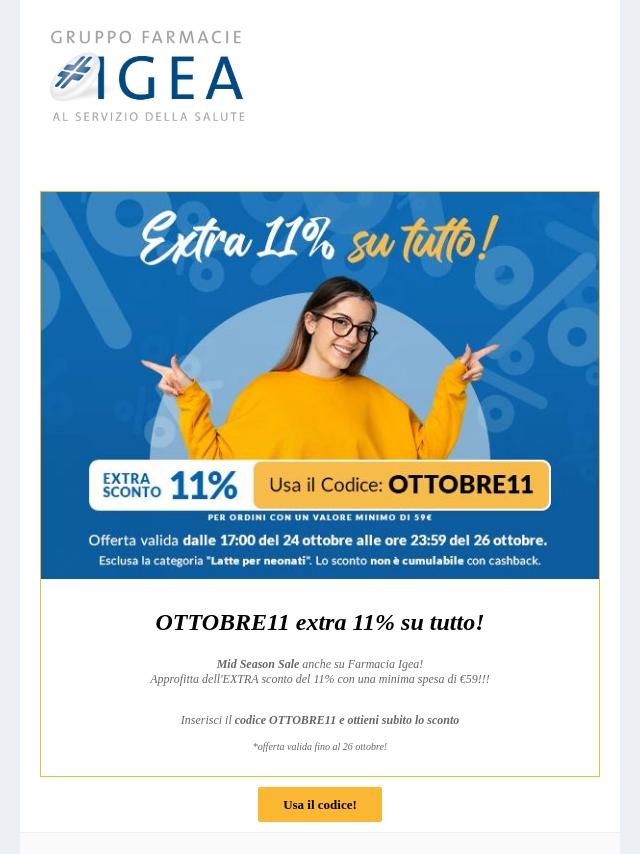
Task: Open the Extra 11% su tutto promo banner
Action: tap(320, 385)
